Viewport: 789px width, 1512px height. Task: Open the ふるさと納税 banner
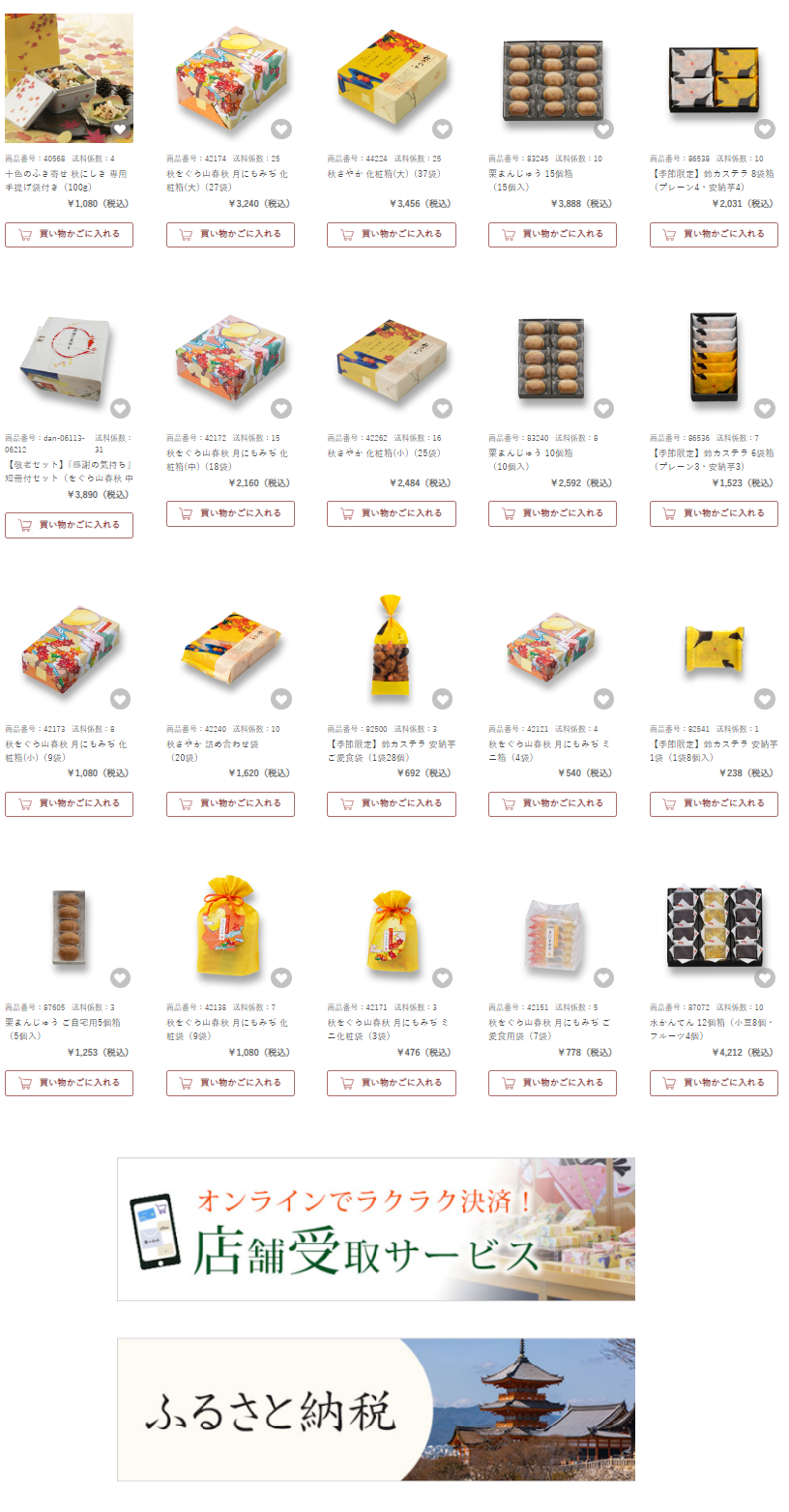[x=376, y=1409]
